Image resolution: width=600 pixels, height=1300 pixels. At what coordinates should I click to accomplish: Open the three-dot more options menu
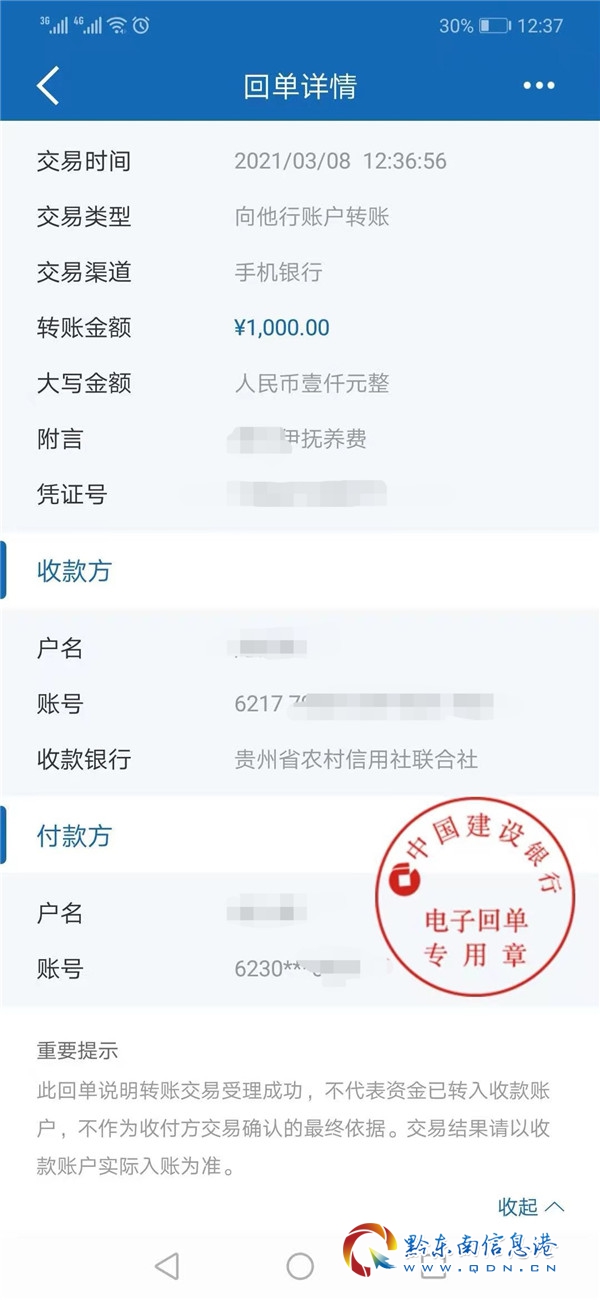coord(538,86)
